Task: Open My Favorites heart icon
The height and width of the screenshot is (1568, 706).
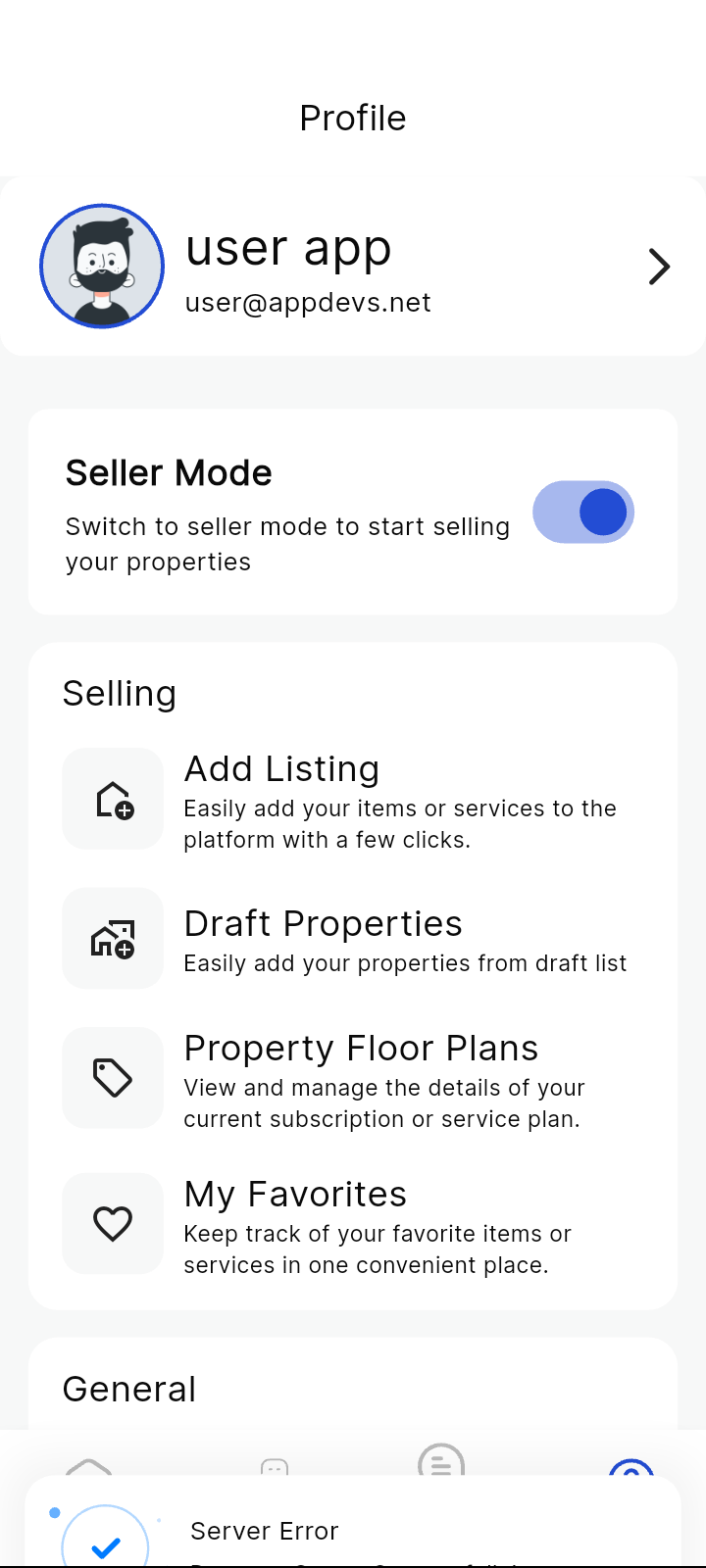Action: (112, 1222)
